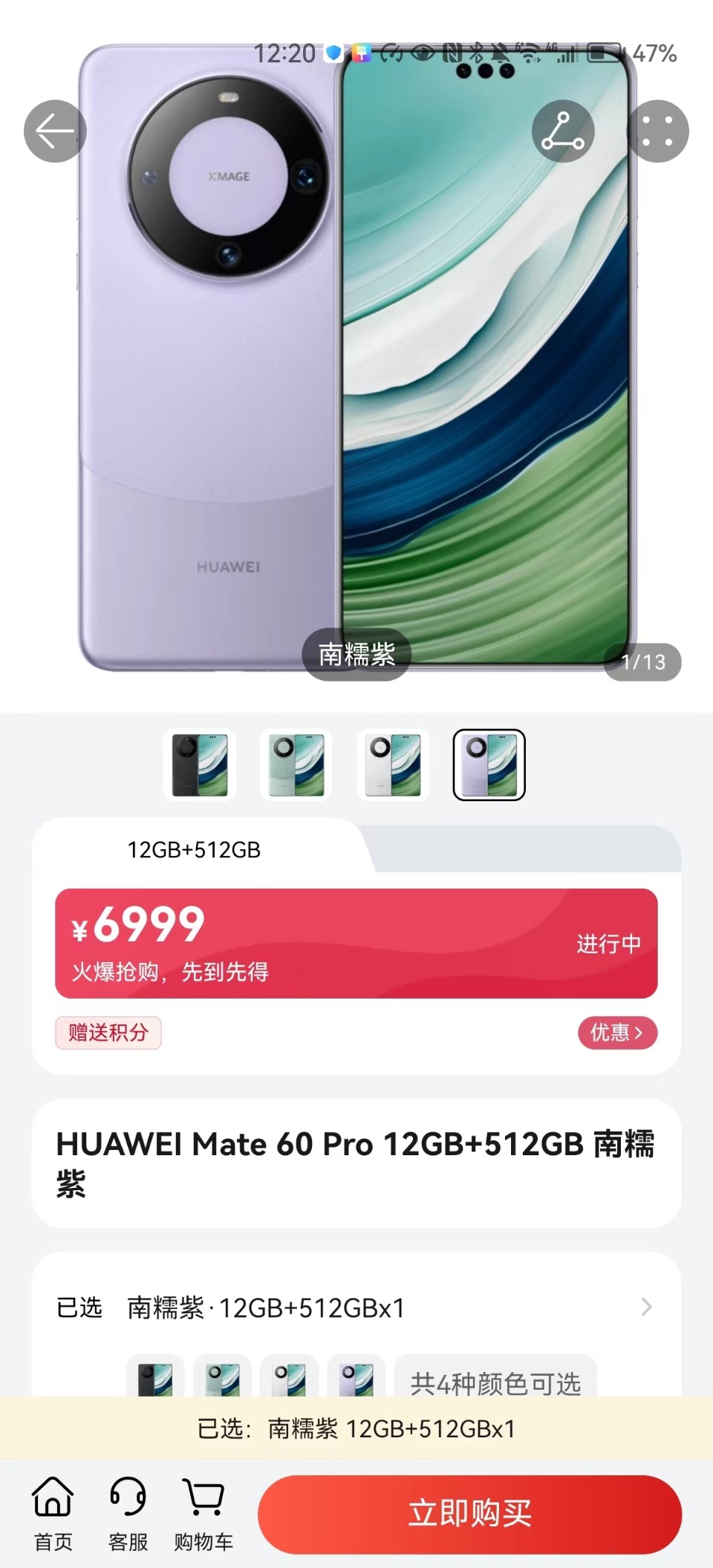713x1568 pixels.
Task: Open the 已选 南糯紫 selection row
Action: pos(355,1307)
